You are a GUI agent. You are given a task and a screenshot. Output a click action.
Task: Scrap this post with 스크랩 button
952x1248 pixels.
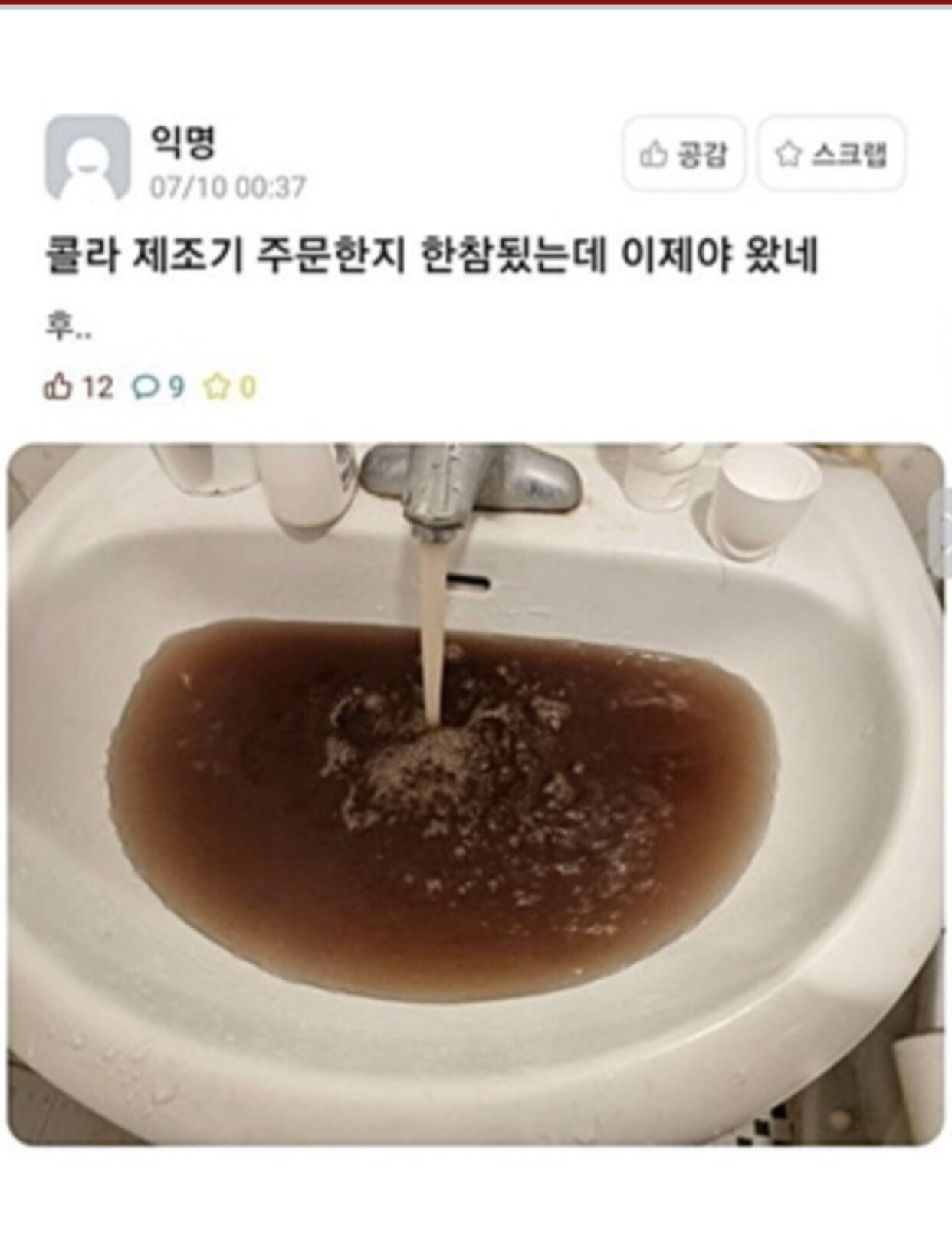coord(831,154)
